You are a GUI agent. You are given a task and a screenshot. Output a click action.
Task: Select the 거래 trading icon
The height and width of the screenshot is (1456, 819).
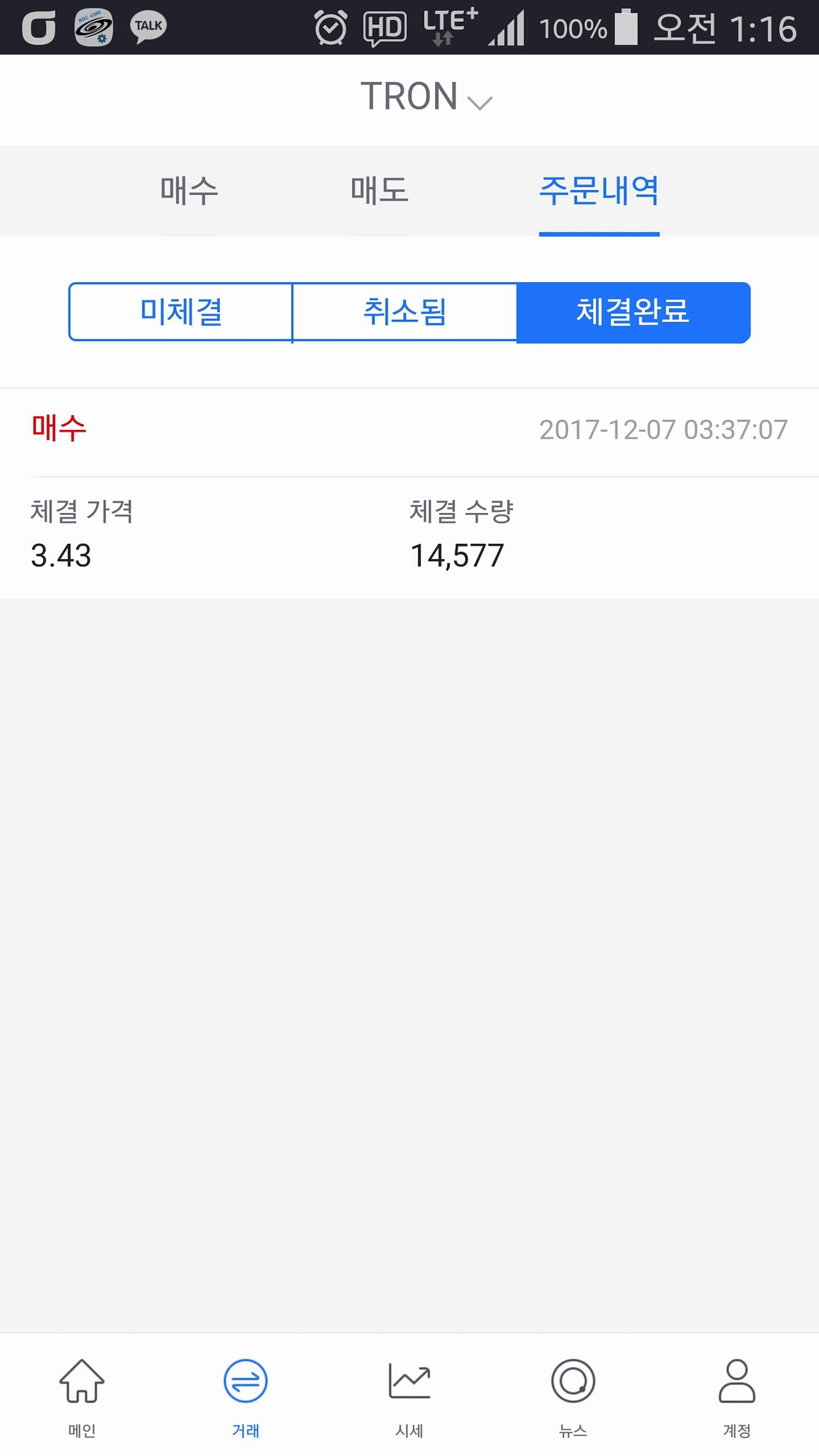(245, 1395)
